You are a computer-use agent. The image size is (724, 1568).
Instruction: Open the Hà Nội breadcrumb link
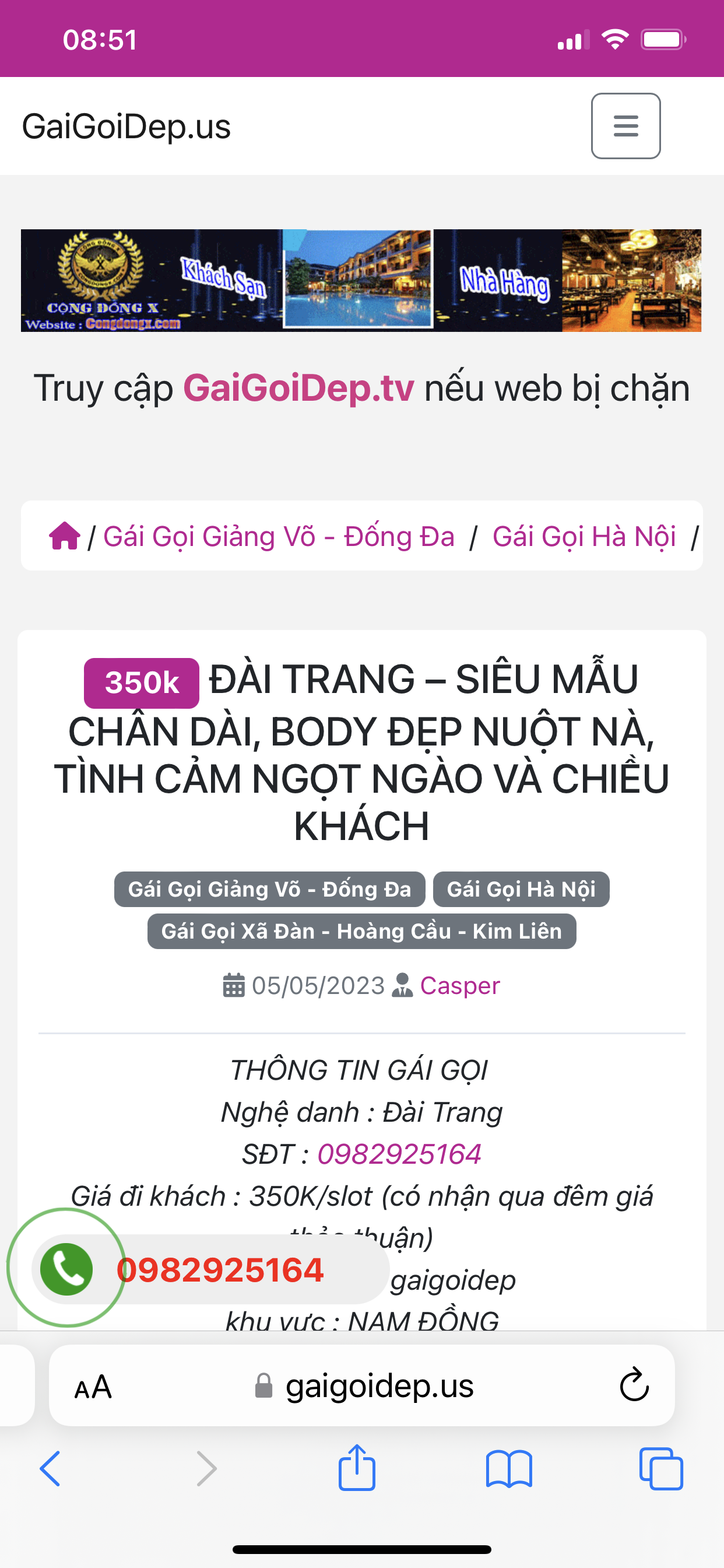pyautogui.click(x=584, y=537)
